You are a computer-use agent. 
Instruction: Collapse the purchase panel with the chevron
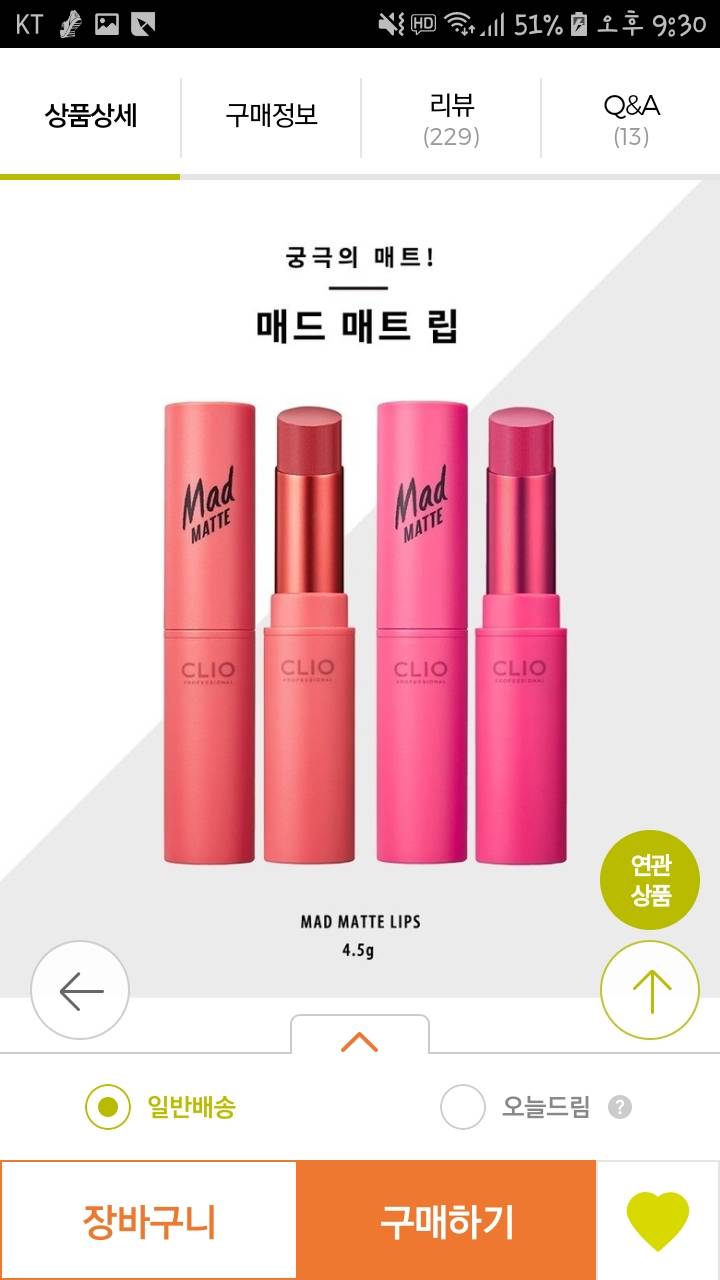point(360,1042)
